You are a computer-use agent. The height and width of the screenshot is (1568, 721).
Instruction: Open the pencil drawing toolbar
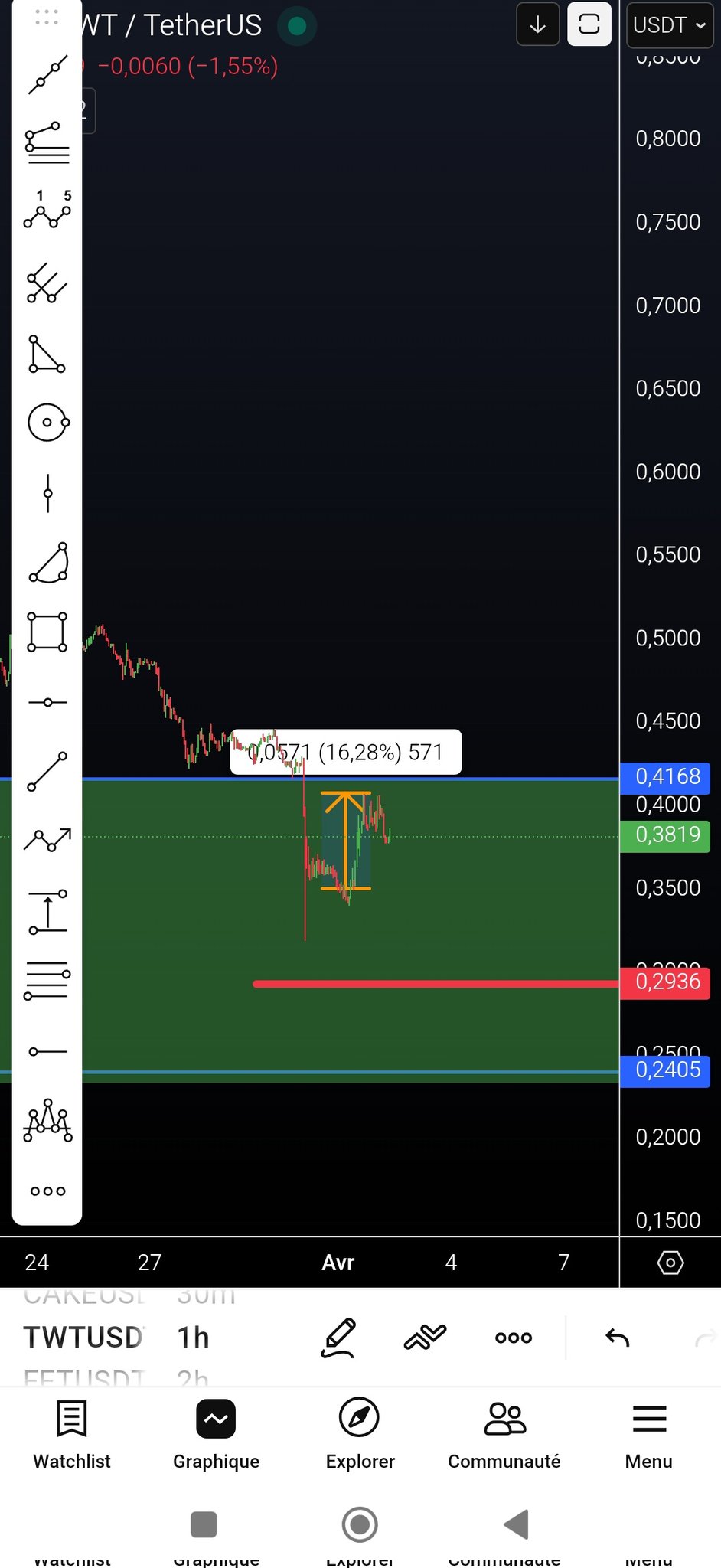(x=339, y=1338)
